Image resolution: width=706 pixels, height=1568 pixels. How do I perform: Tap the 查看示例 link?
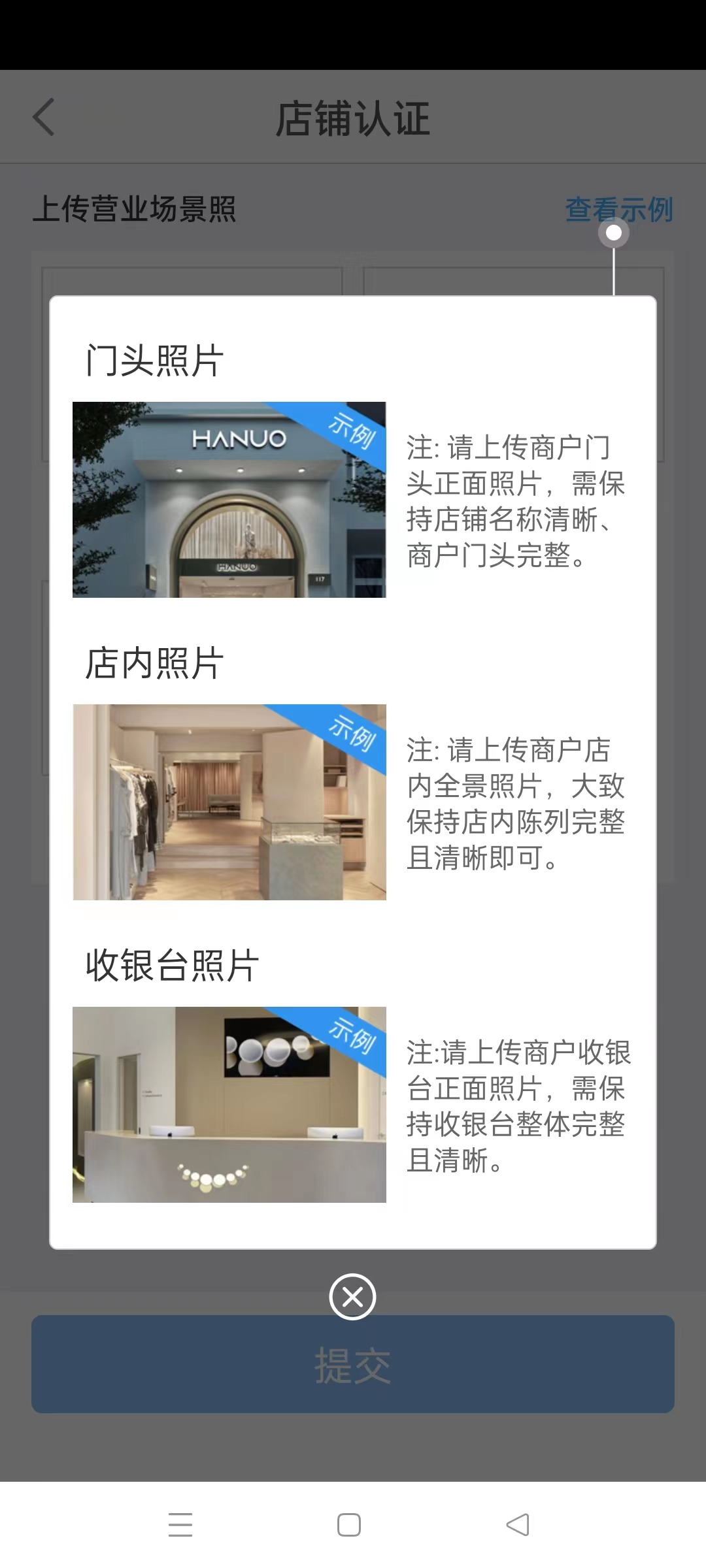[618, 210]
